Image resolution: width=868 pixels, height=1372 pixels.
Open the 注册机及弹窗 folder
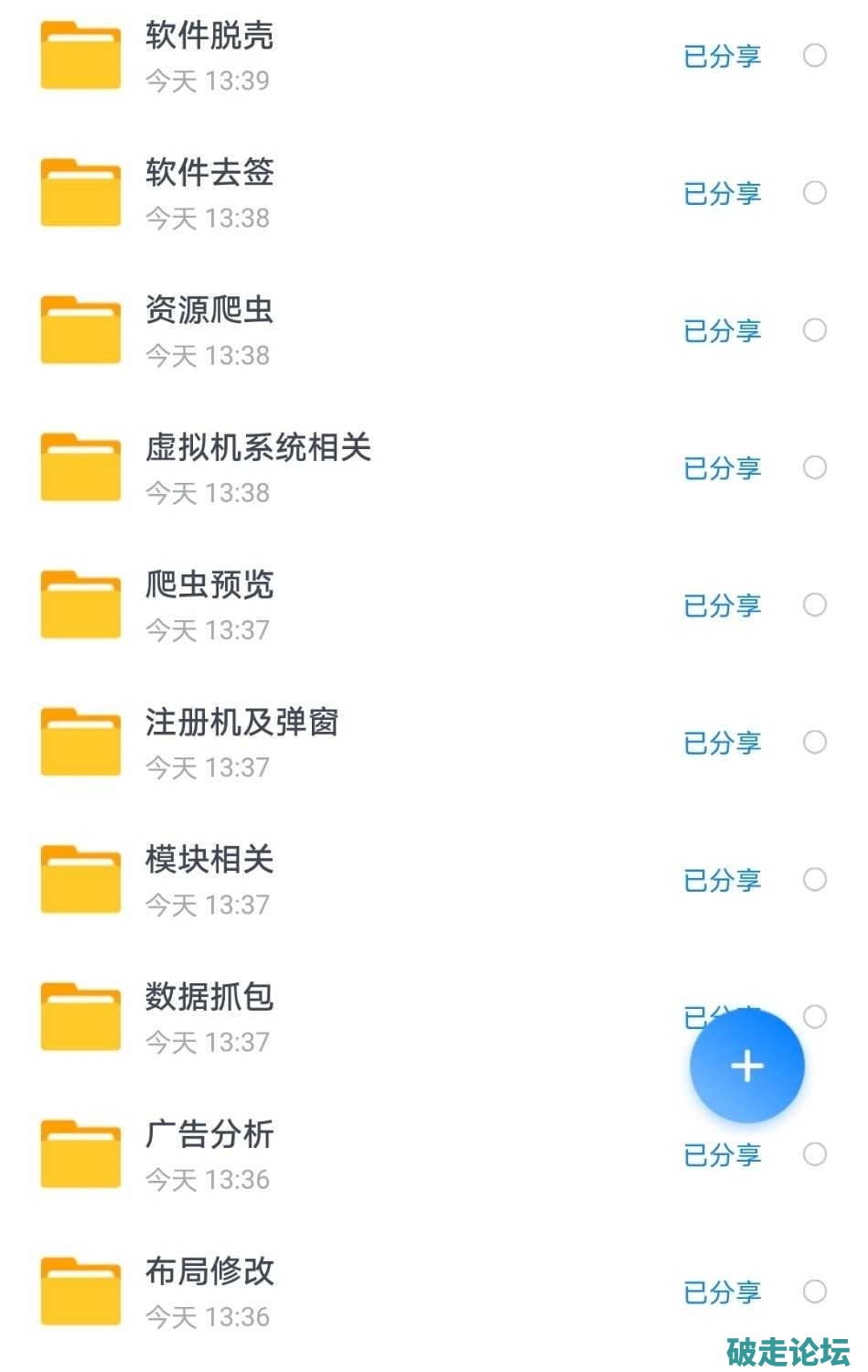pyautogui.click(x=241, y=723)
